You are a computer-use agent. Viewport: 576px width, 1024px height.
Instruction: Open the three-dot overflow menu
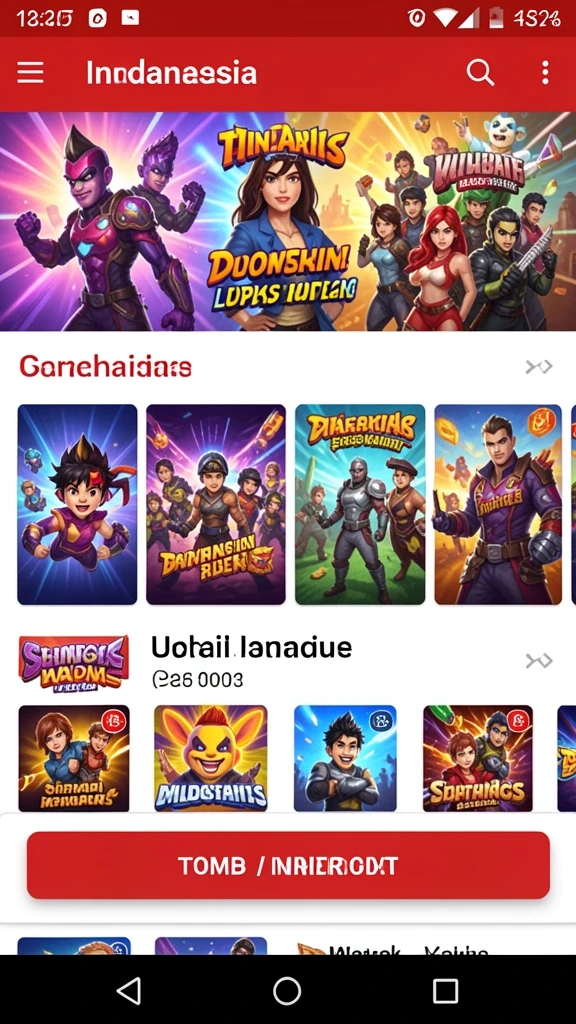coord(545,72)
